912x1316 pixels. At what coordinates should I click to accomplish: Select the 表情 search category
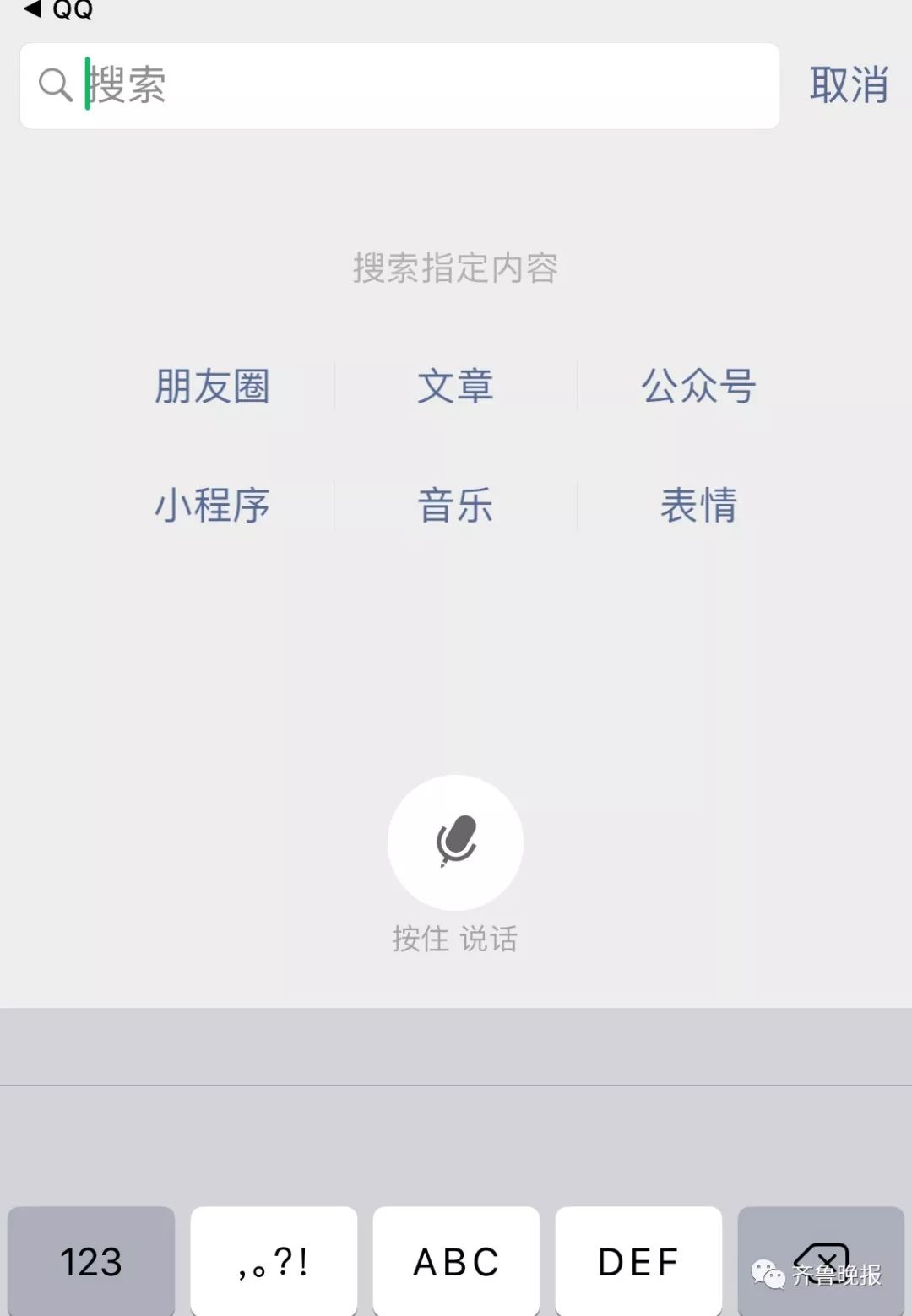(699, 506)
